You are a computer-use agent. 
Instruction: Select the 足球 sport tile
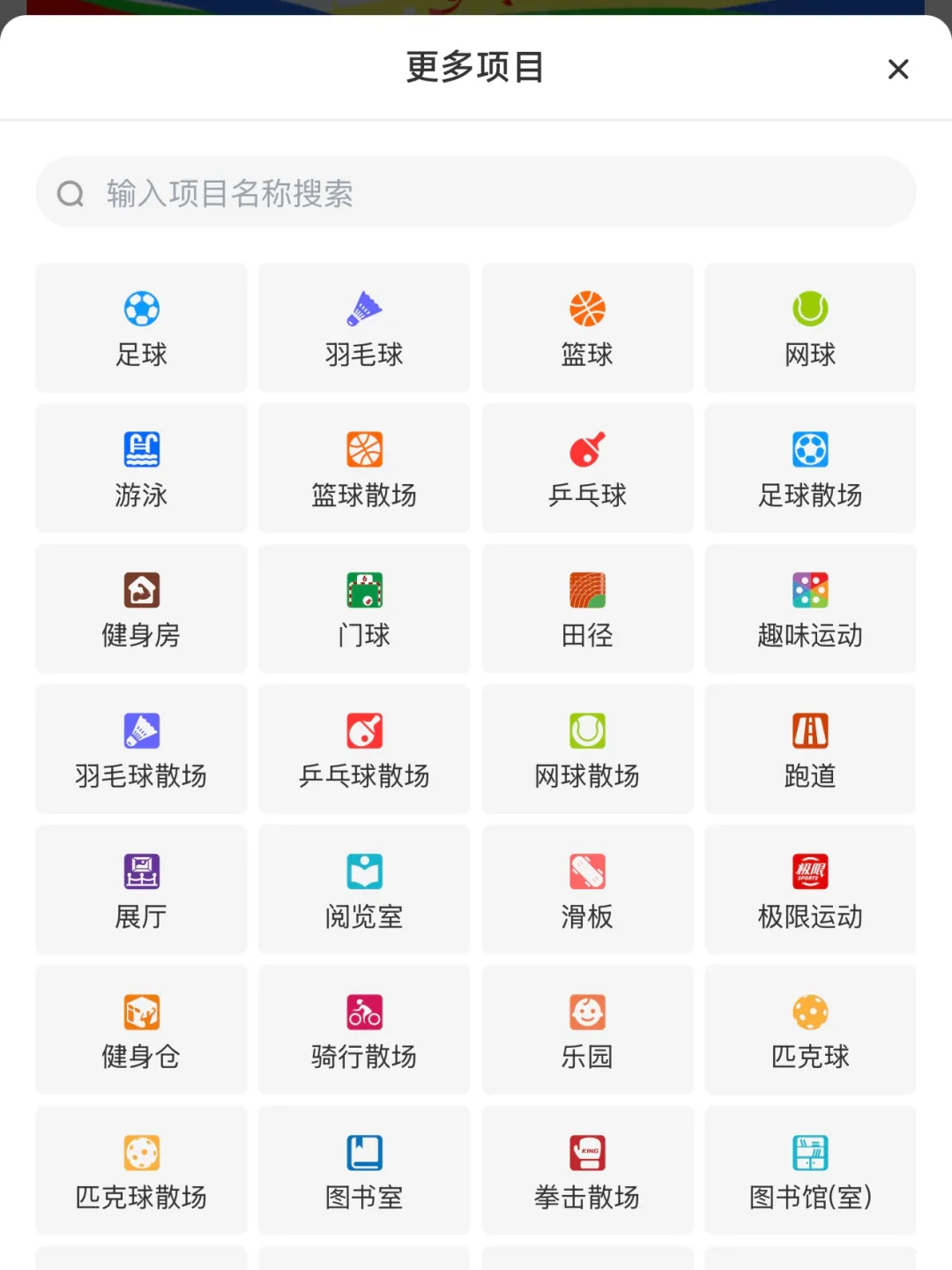(141, 328)
